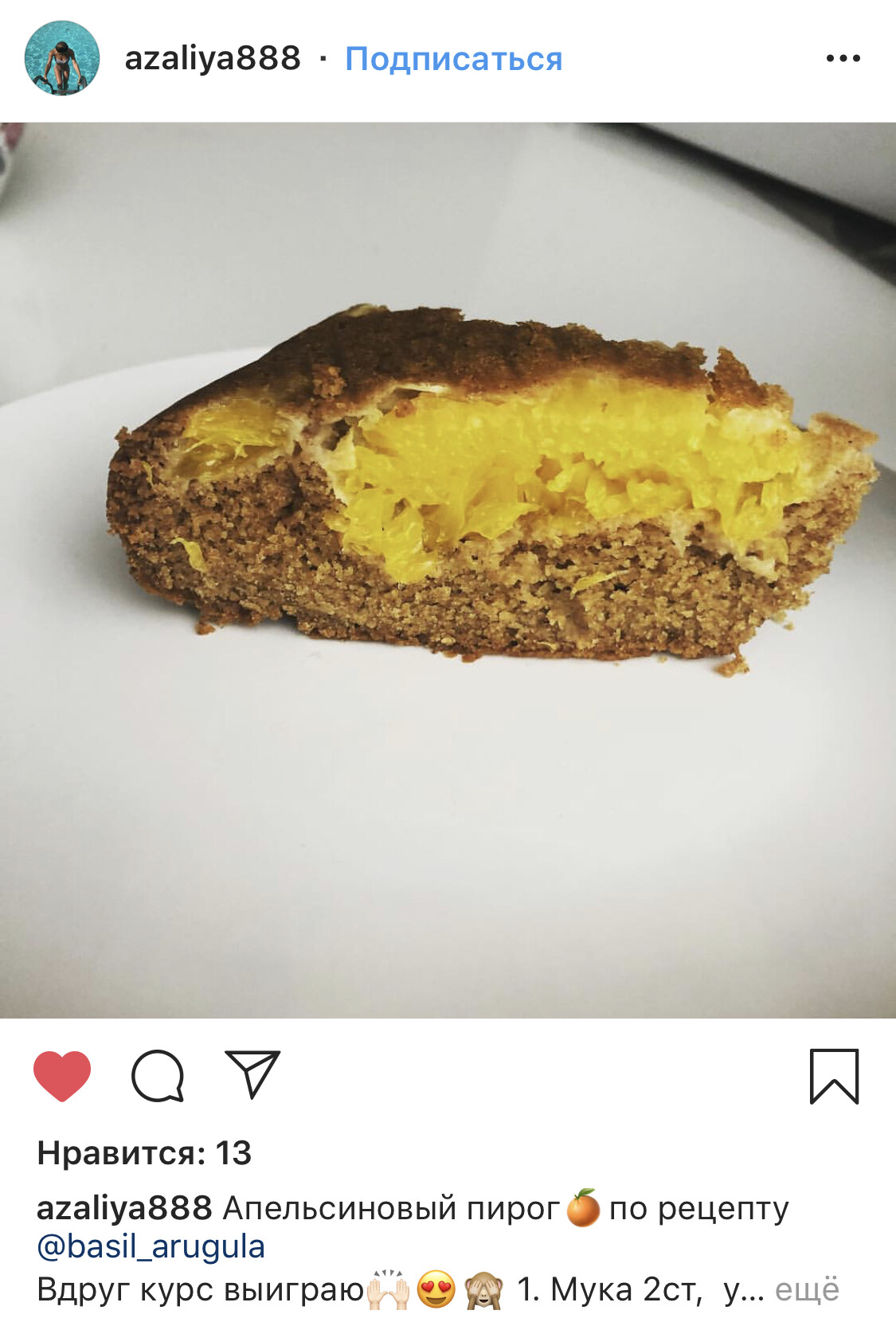Share the post via paper plane icon

click(x=252, y=1074)
